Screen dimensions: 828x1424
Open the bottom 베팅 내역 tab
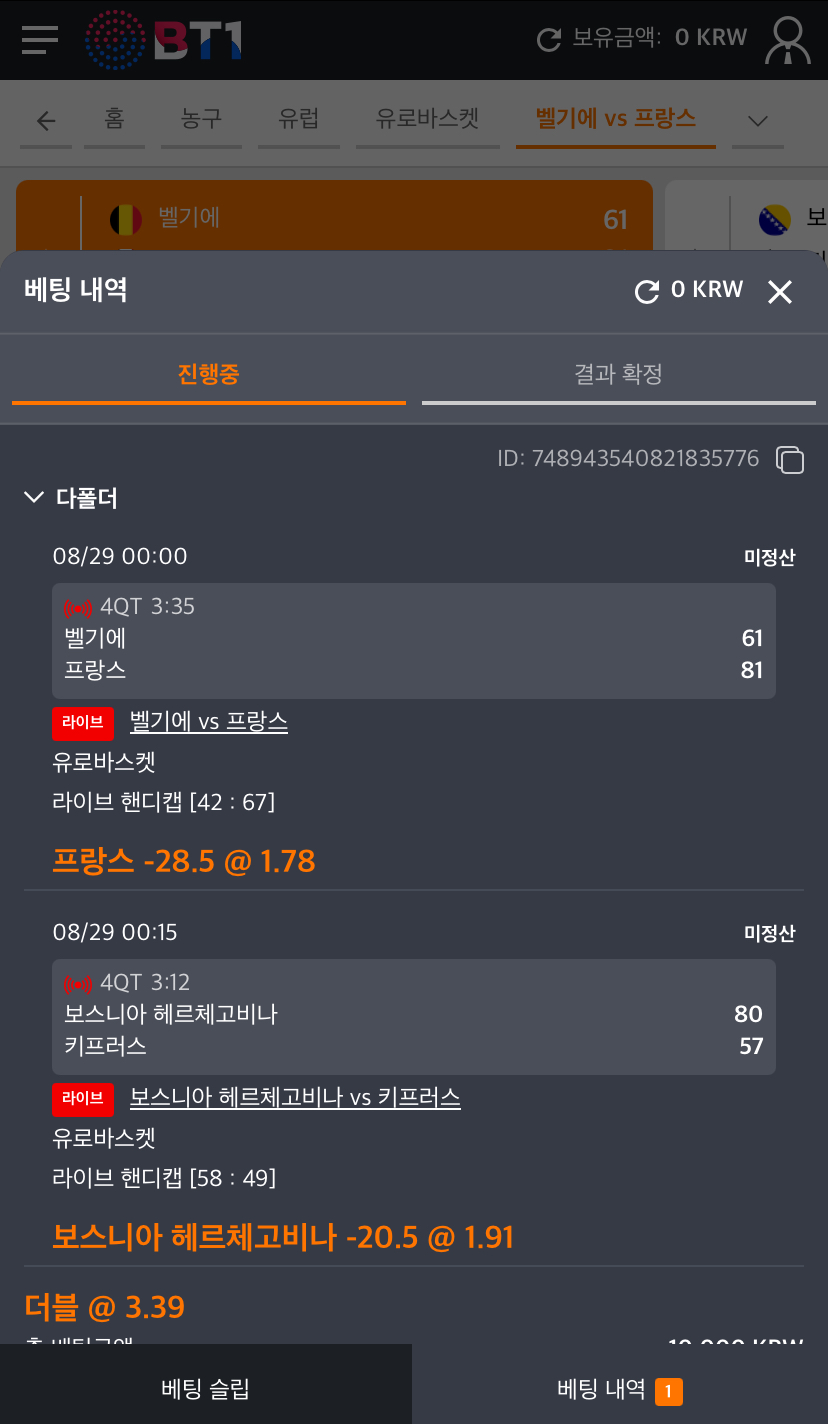point(619,1390)
